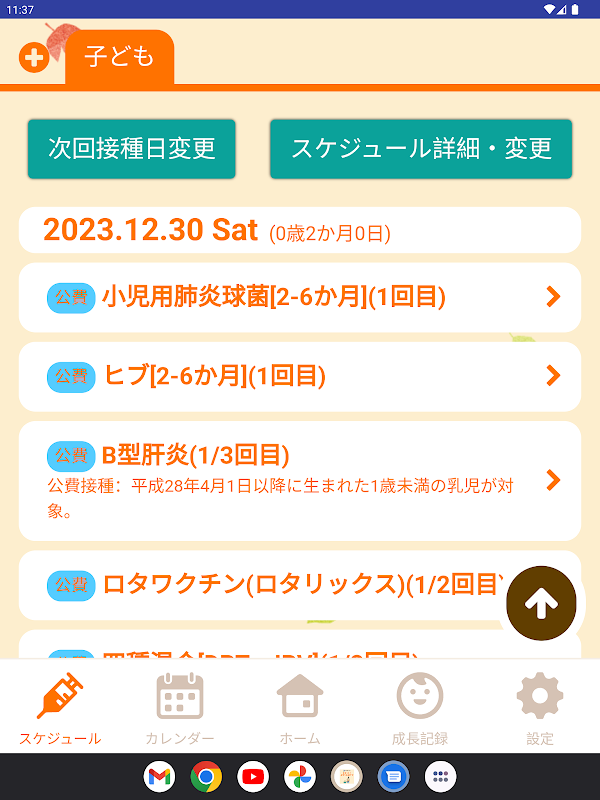Go to the ホーム tab
This screenshot has width=600, height=800.
tap(300, 710)
